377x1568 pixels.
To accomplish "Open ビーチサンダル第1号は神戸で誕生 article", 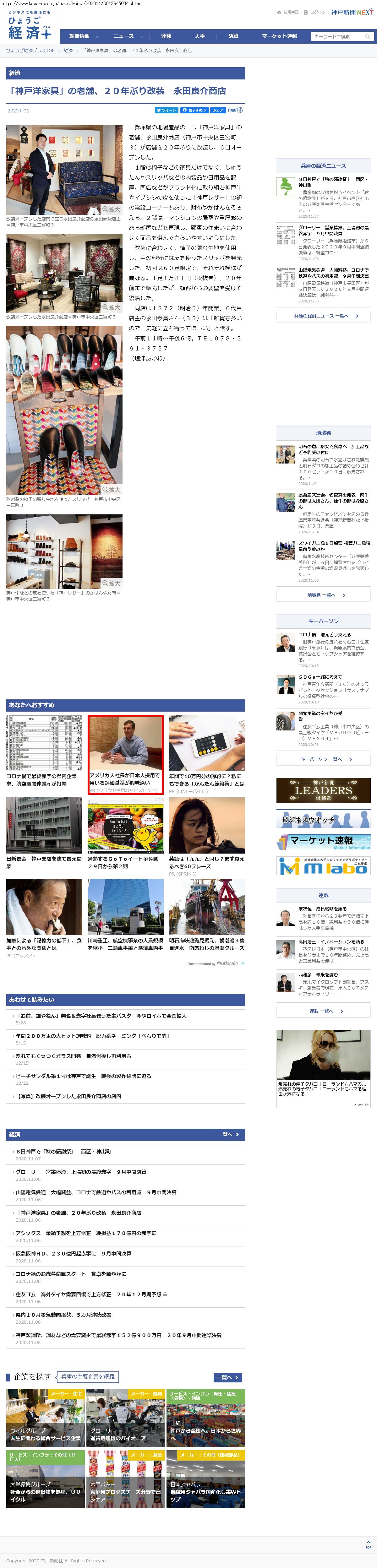I will (83, 1076).
